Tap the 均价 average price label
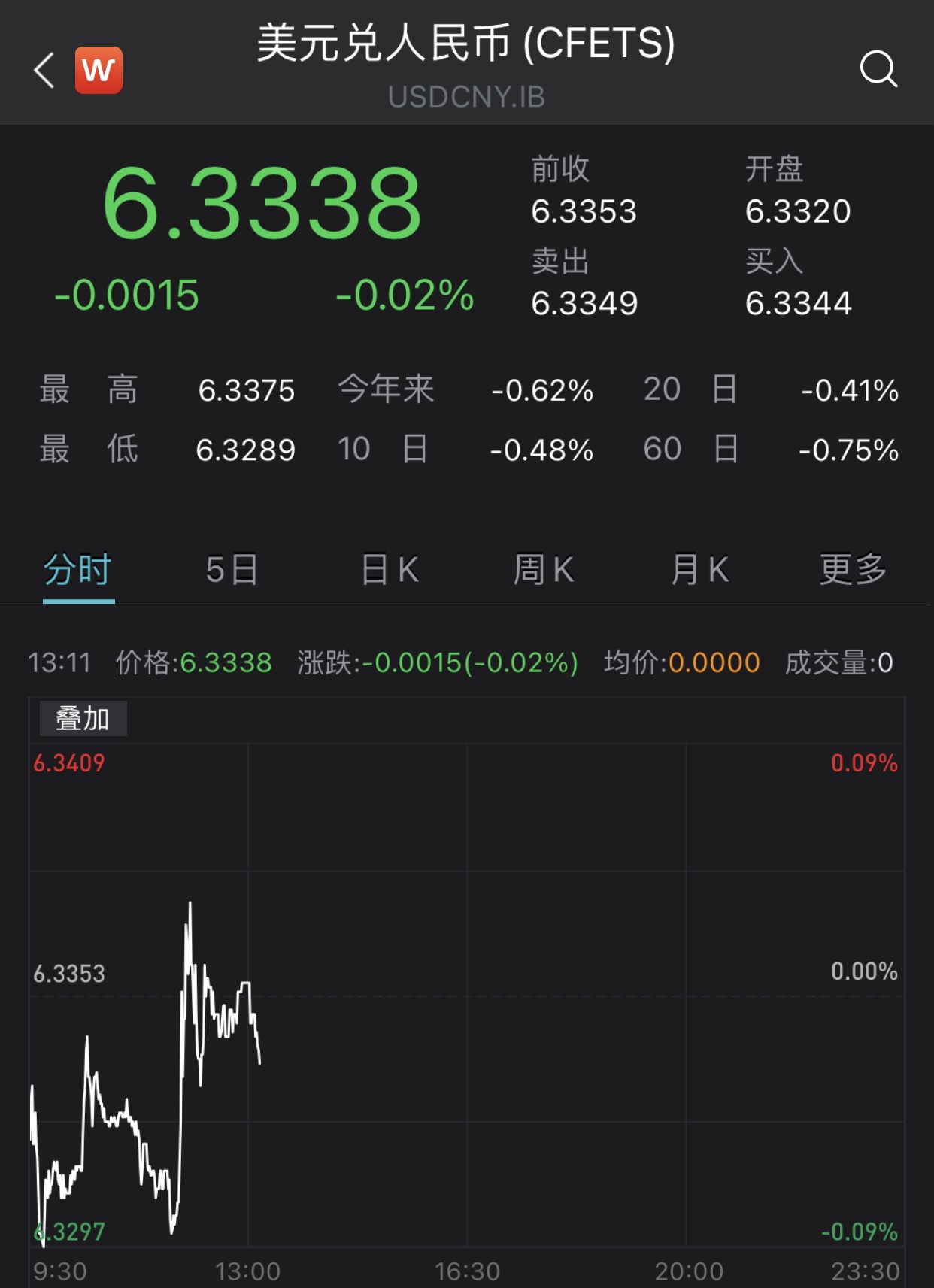The width and height of the screenshot is (934, 1288). pyautogui.click(x=635, y=662)
